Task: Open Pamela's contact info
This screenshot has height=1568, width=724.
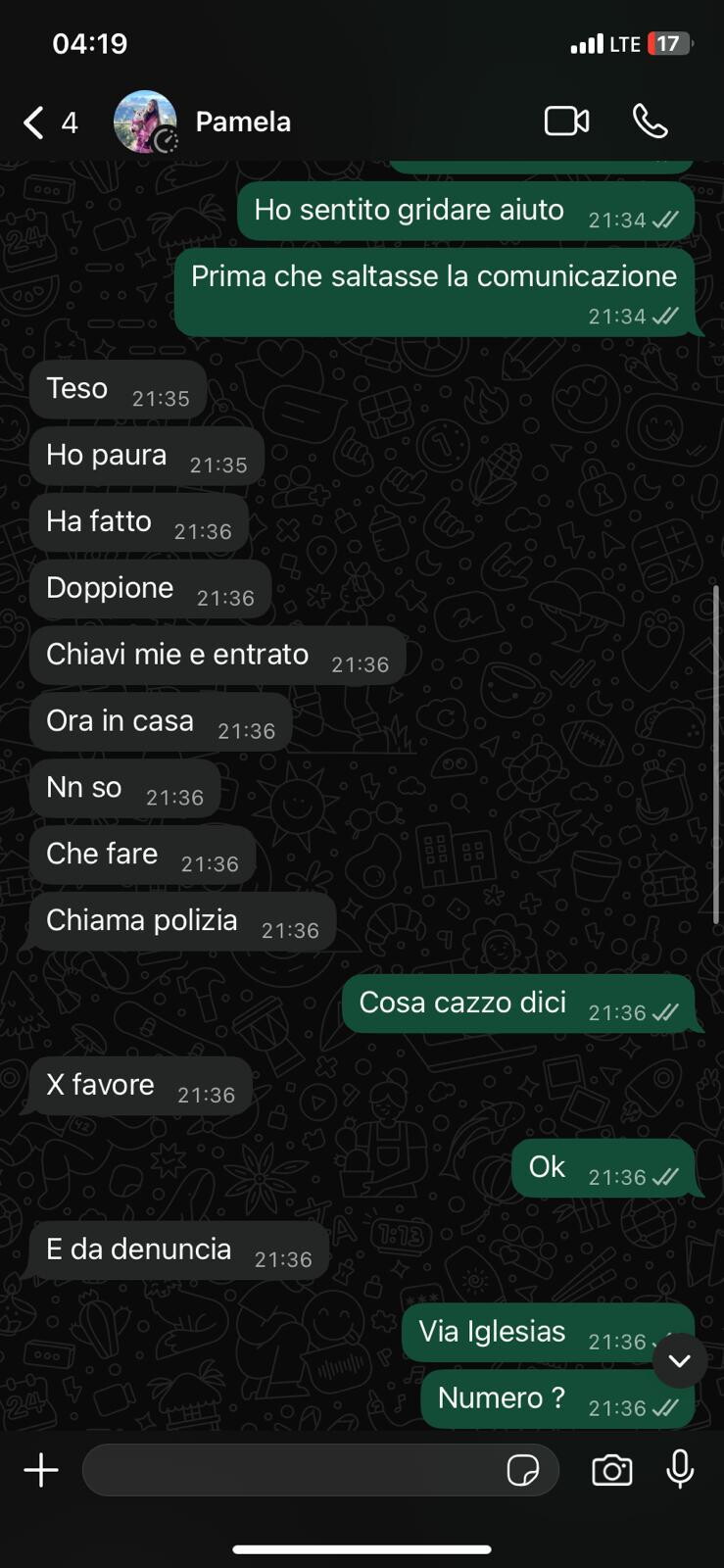Action: coord(243,122)
